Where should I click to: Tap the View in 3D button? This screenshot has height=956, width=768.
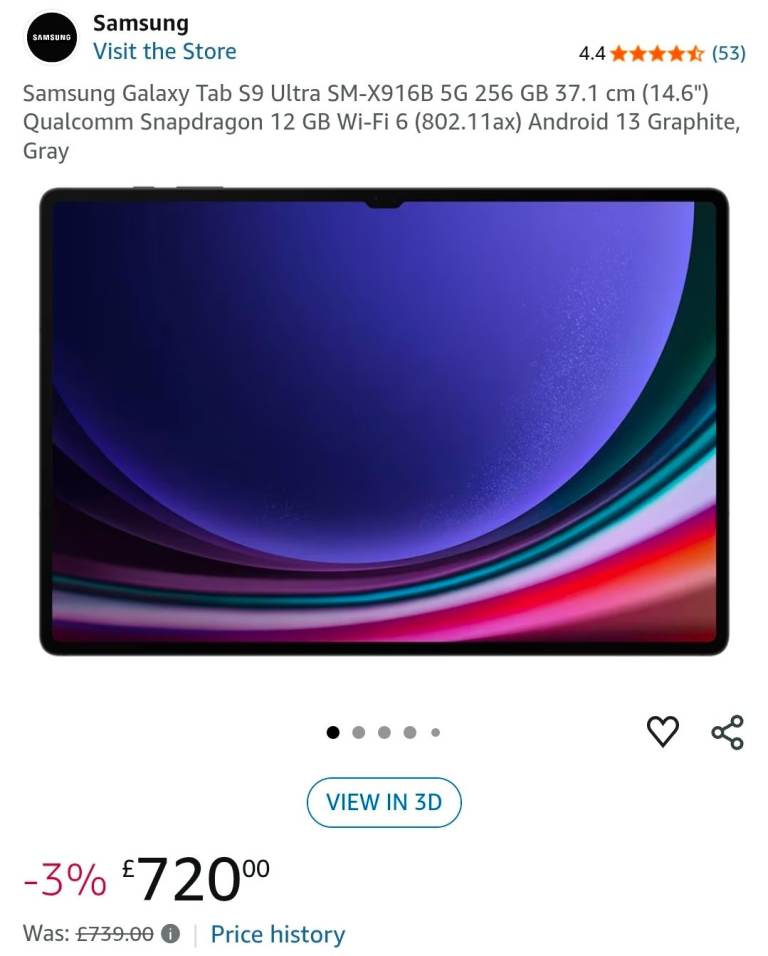[x=384, y=802]
